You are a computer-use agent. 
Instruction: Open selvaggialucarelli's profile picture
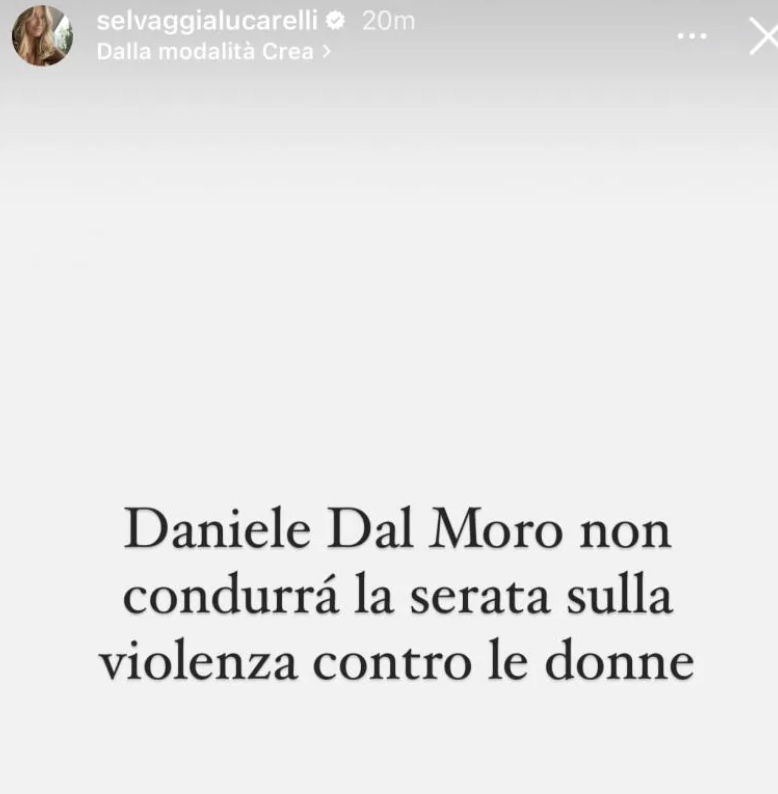[x=41, y=36]
